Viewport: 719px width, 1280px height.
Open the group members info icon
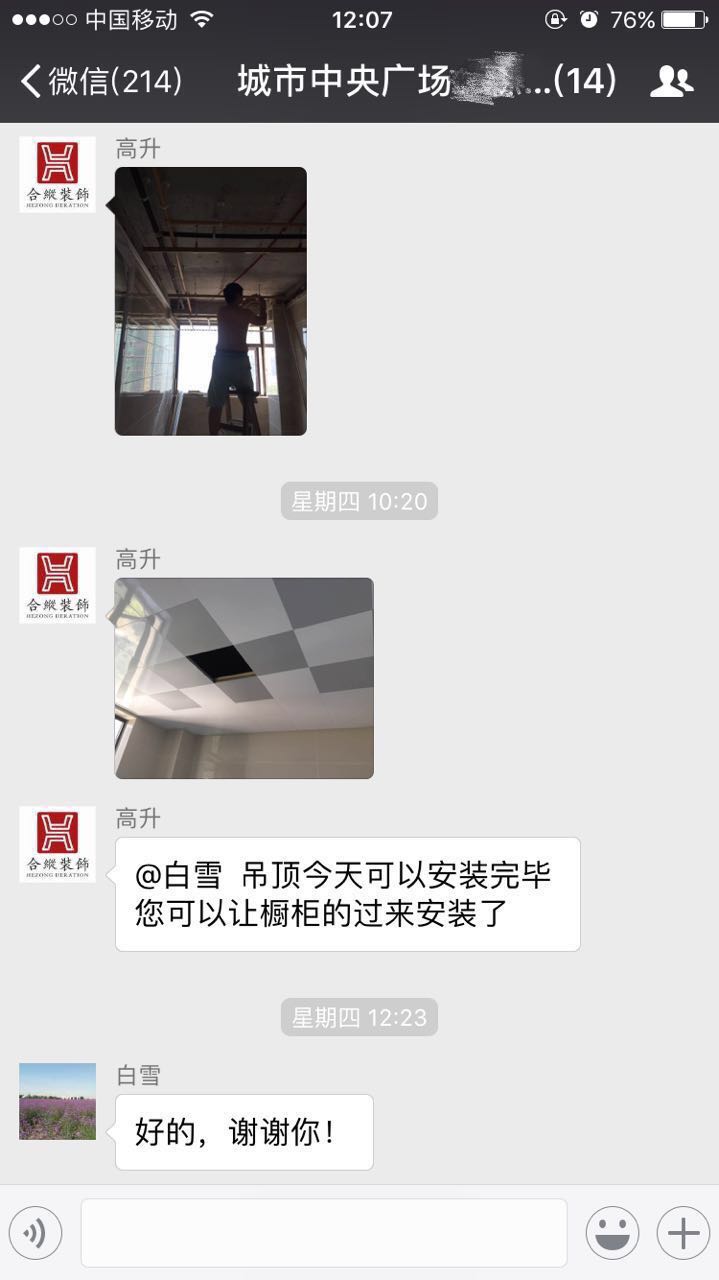click(x=671, y=81)
